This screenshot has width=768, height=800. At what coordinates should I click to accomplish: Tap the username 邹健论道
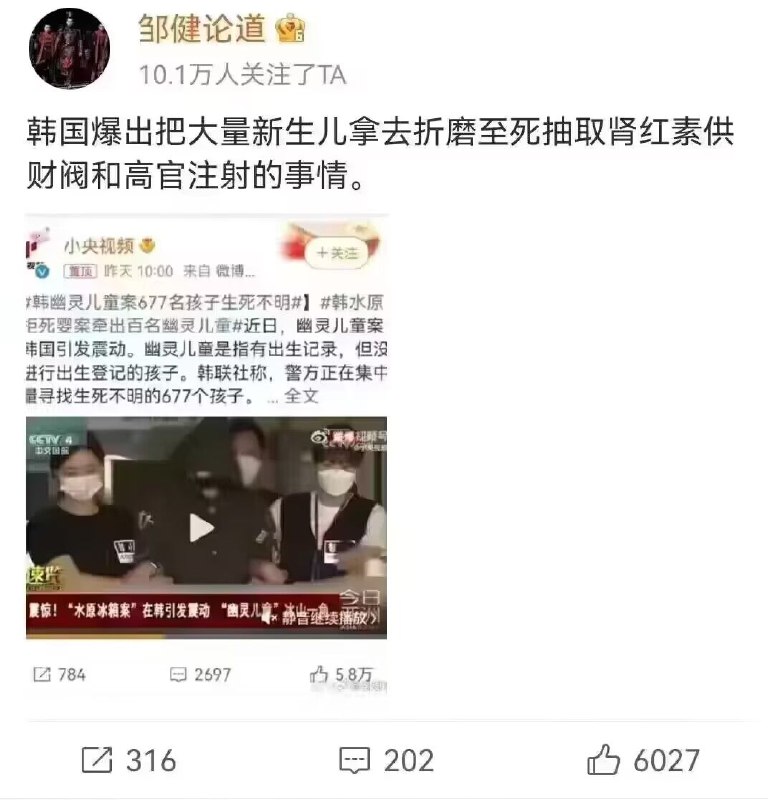[202, 30]
